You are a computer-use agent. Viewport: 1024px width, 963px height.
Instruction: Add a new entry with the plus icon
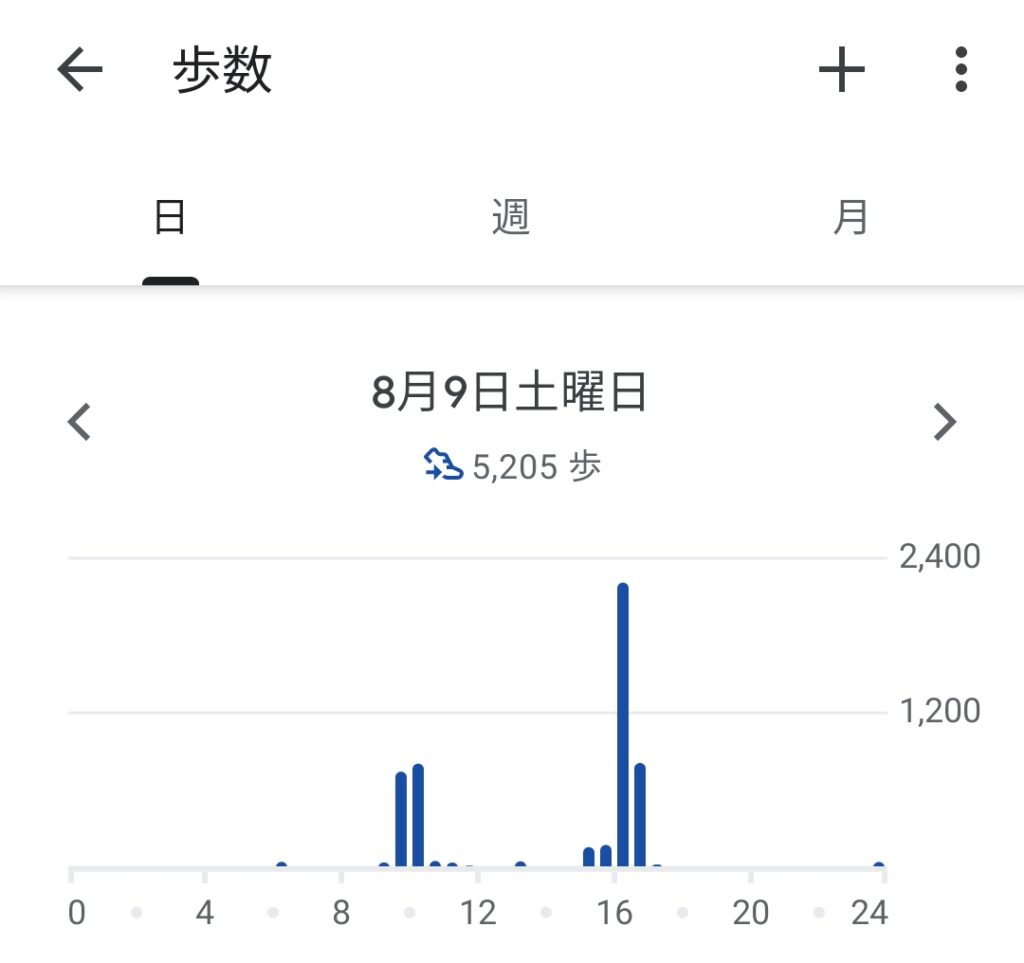pyautogui.click(x=841, y=71)
